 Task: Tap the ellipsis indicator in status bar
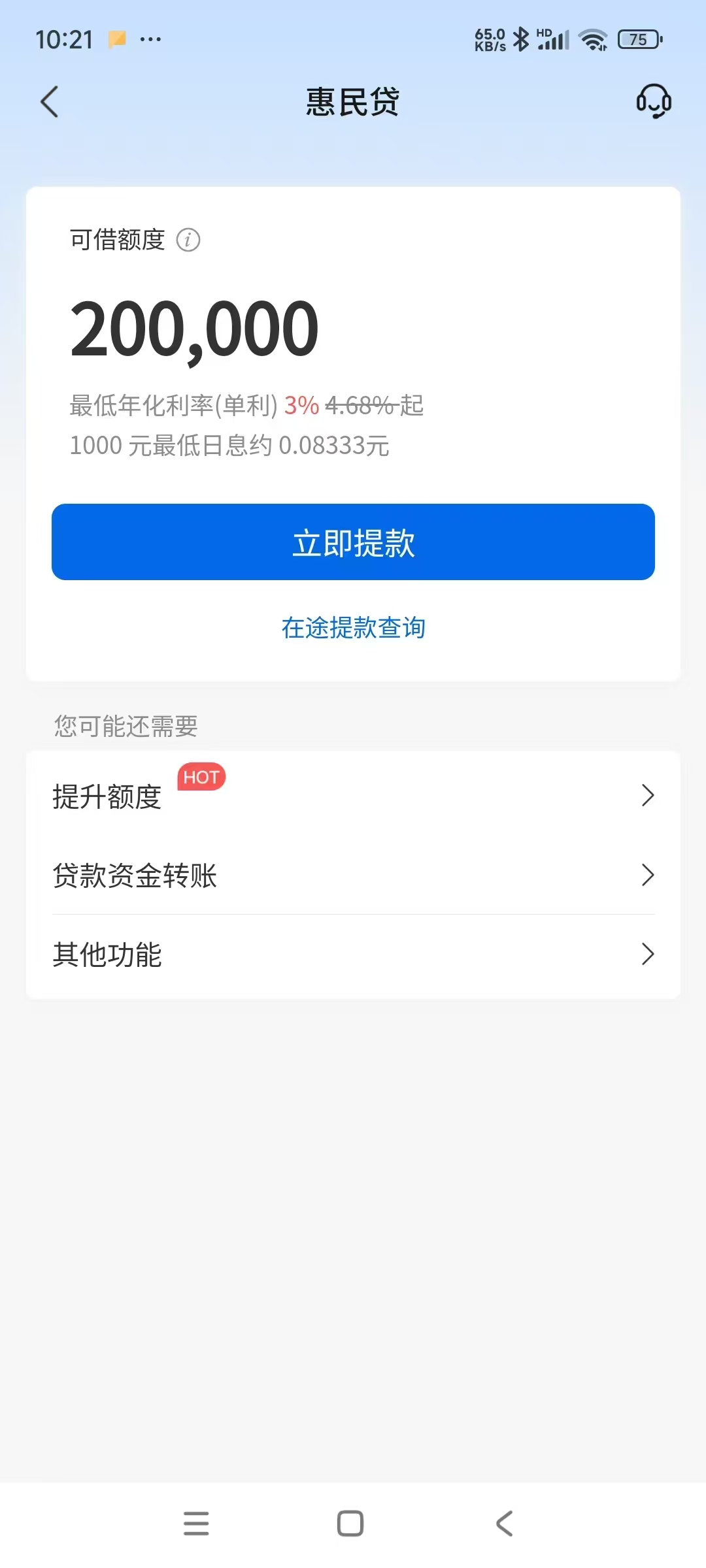coord(150,40)
